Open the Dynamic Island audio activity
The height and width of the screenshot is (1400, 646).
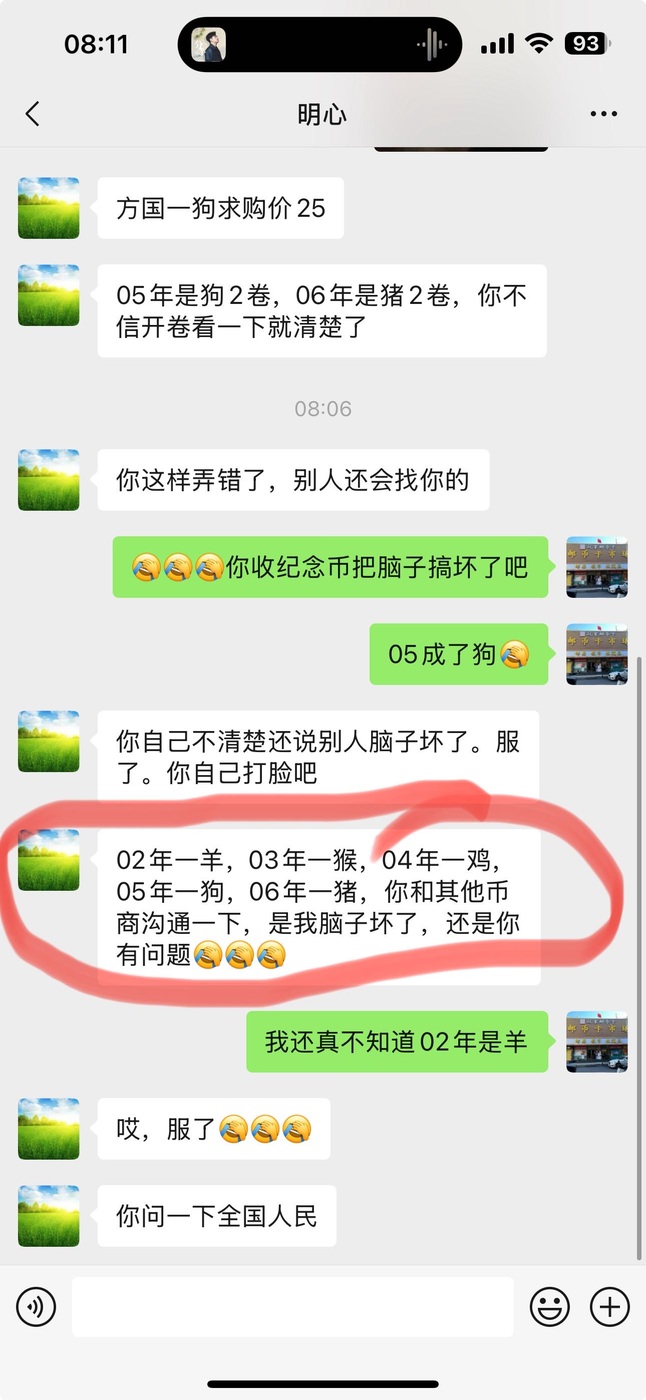[320, 44]
